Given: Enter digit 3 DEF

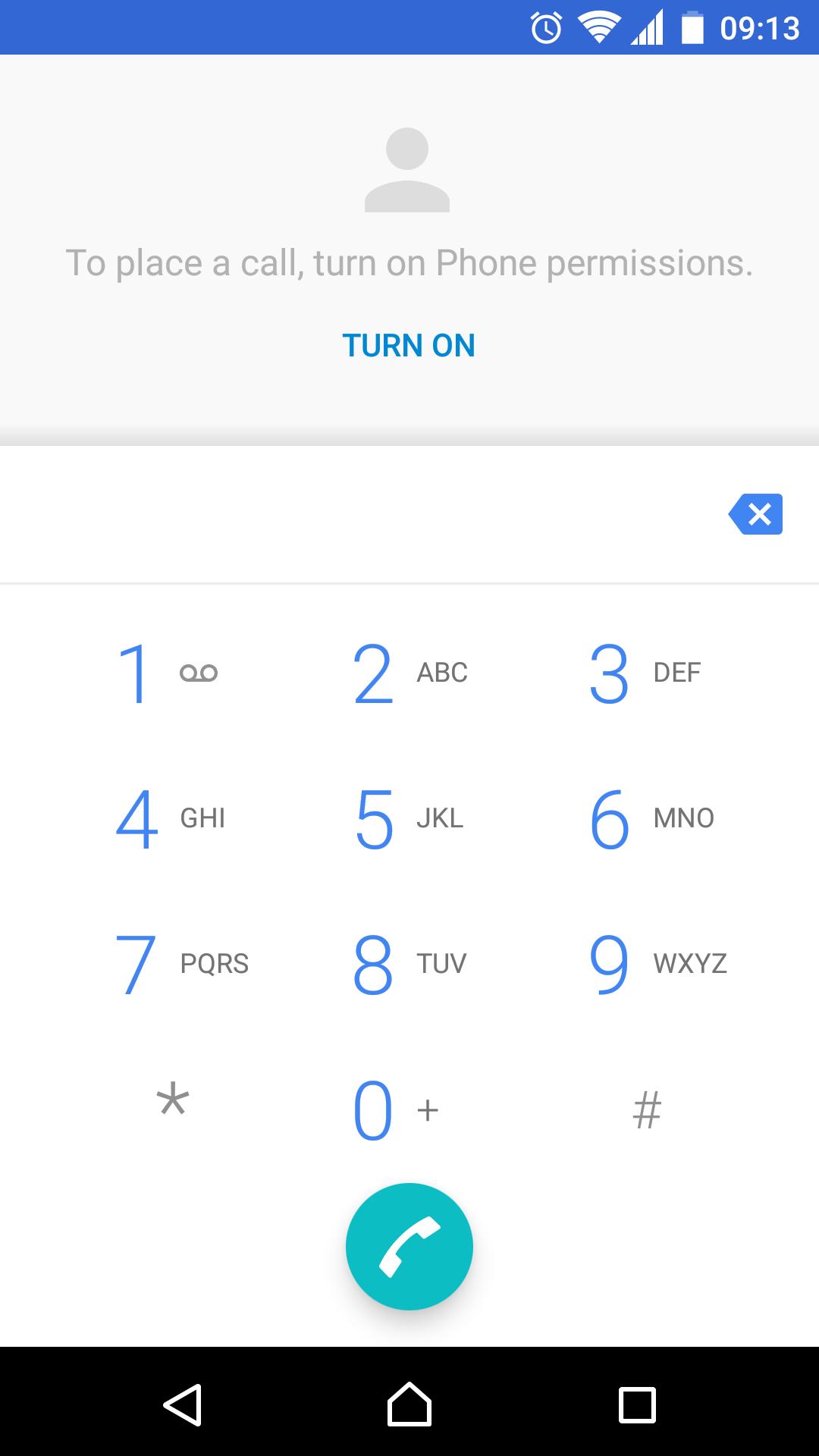Looking at the screenshot, I should click(x=646, y=673).
